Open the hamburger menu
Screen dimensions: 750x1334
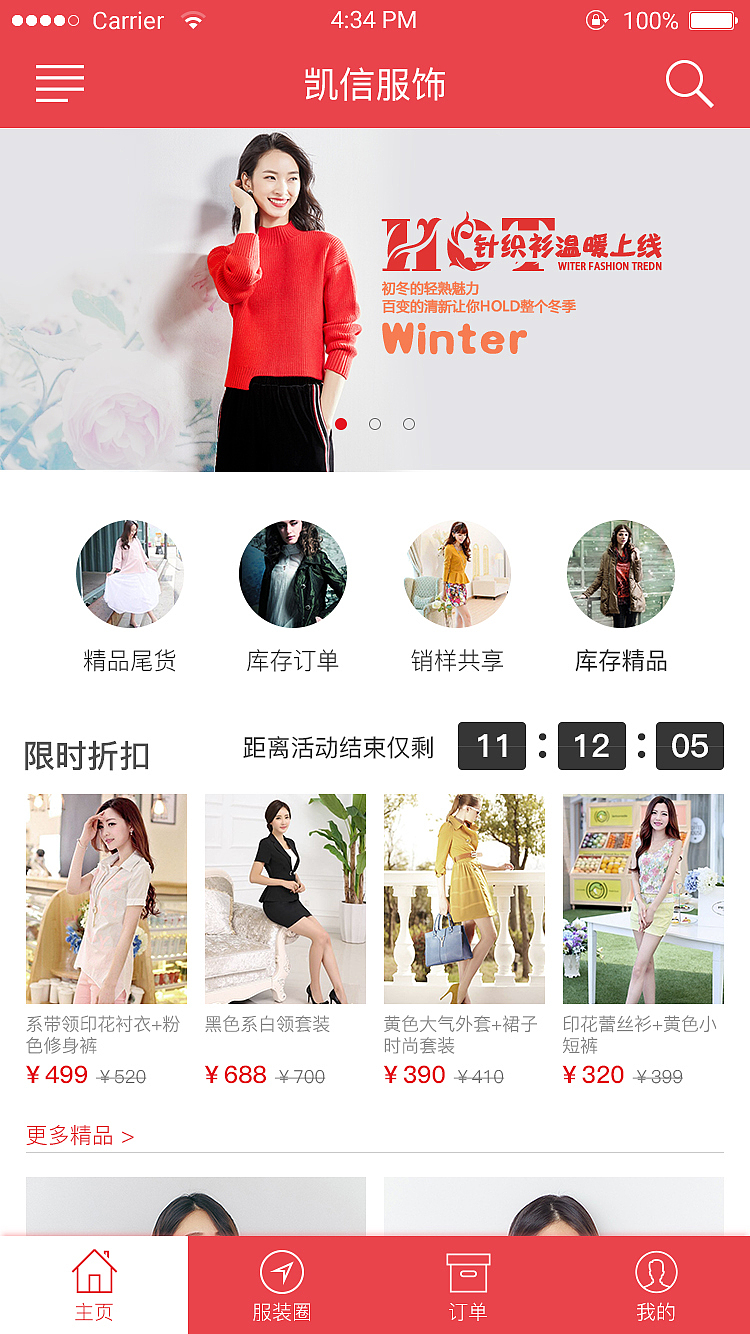tap(60, 84)
